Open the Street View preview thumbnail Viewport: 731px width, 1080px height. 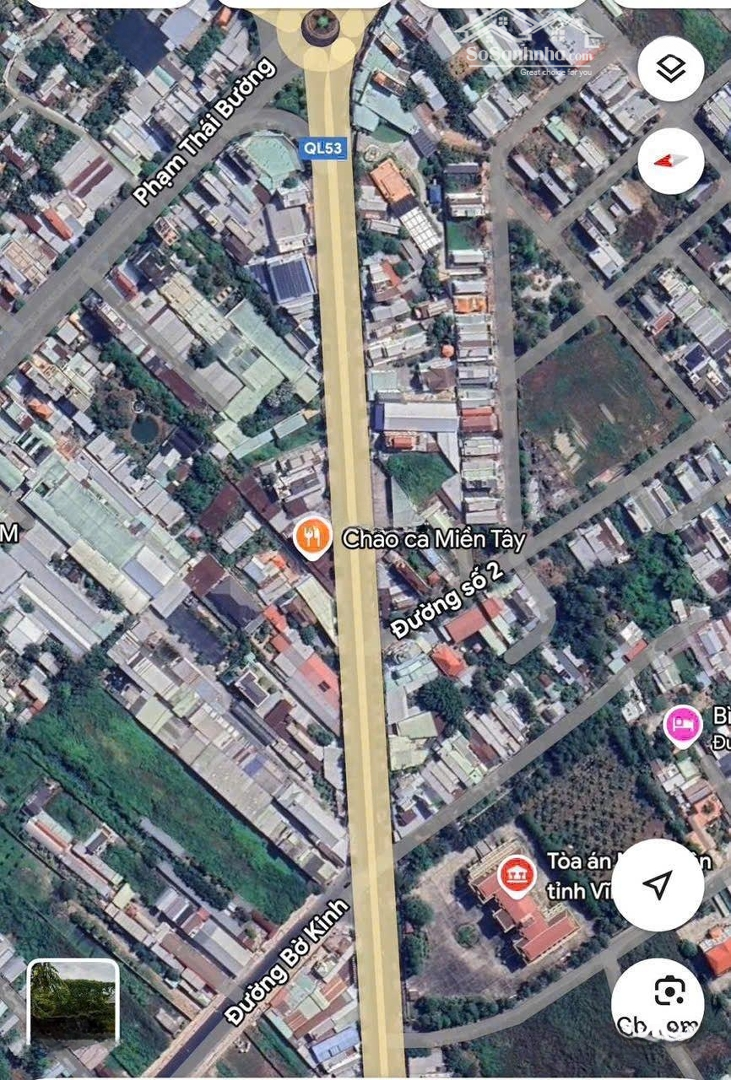(x=73, y=1001)
